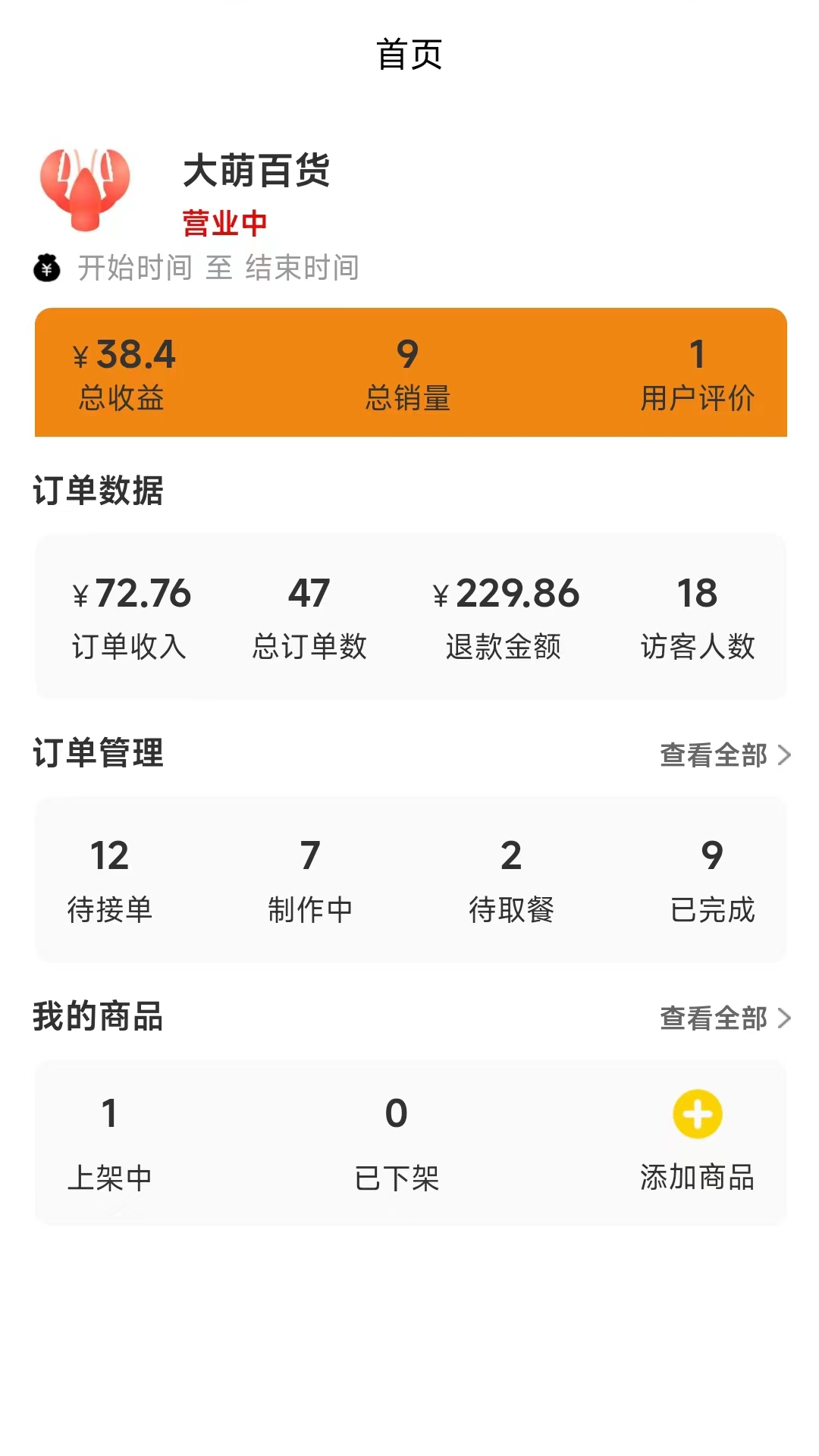Open 查看全部 next to 订单管理
Image resolution: width=819 pixels, height=1456 pixels.
(x=726, y=755)
